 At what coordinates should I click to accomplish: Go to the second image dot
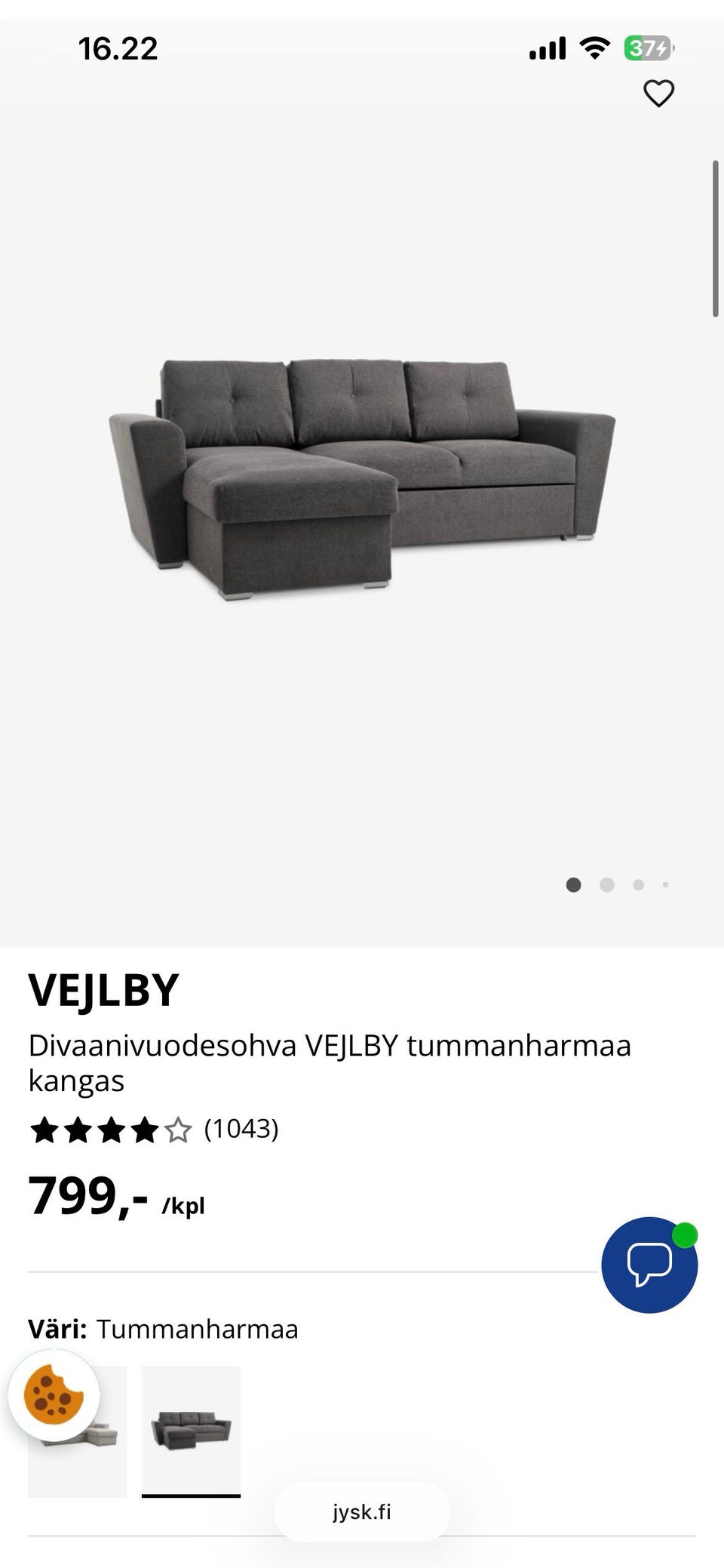point(606,885)
